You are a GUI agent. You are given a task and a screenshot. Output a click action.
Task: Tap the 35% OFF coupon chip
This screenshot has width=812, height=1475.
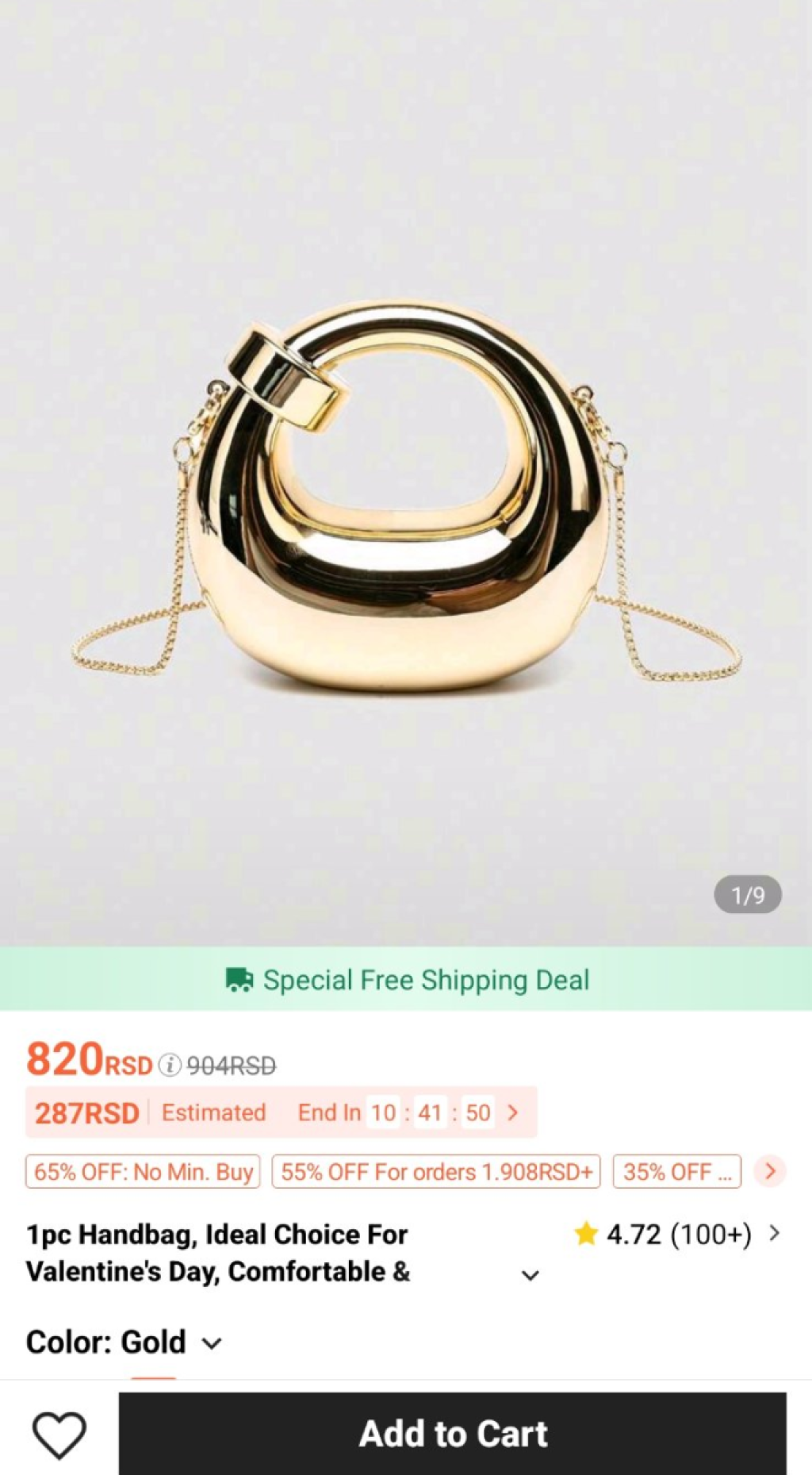676,1172
